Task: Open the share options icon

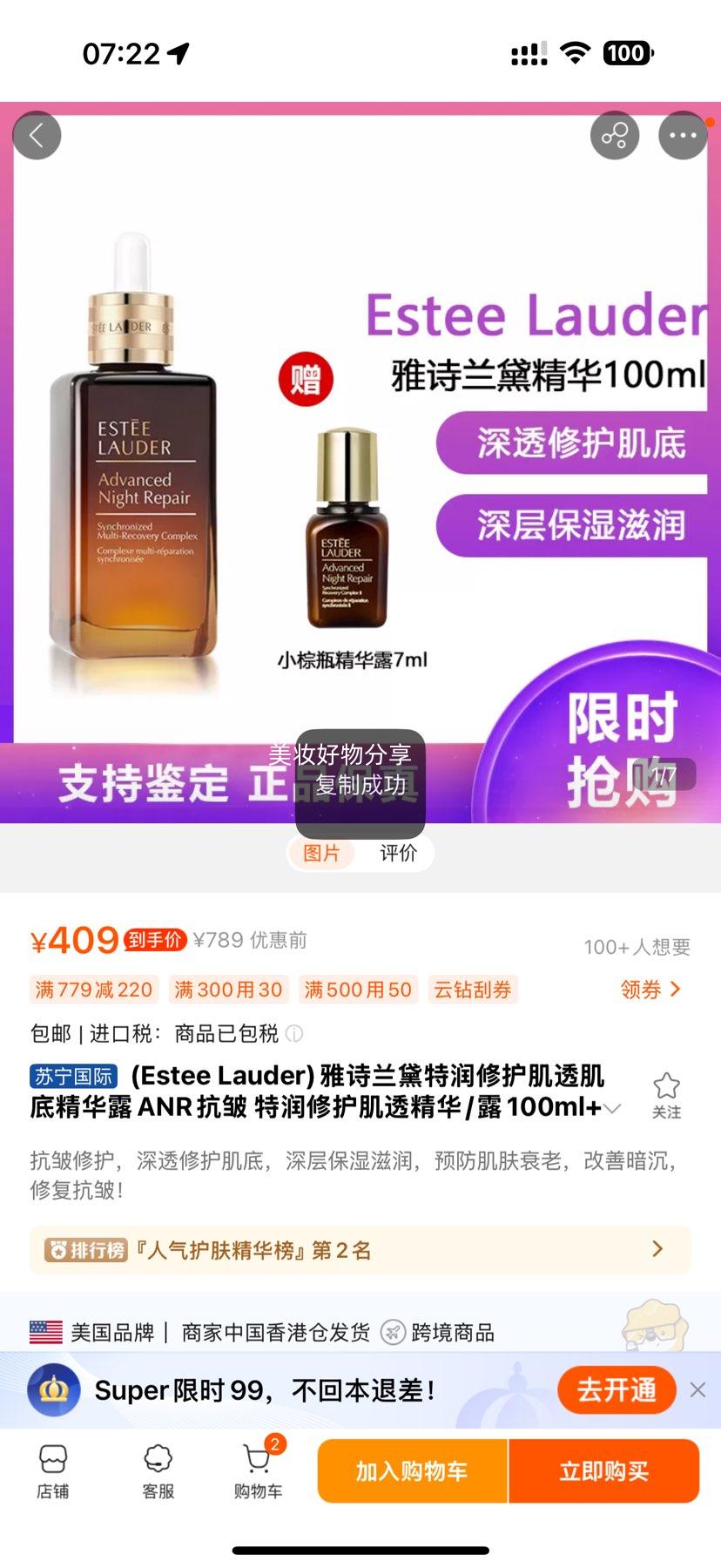Action: [615, 135]
